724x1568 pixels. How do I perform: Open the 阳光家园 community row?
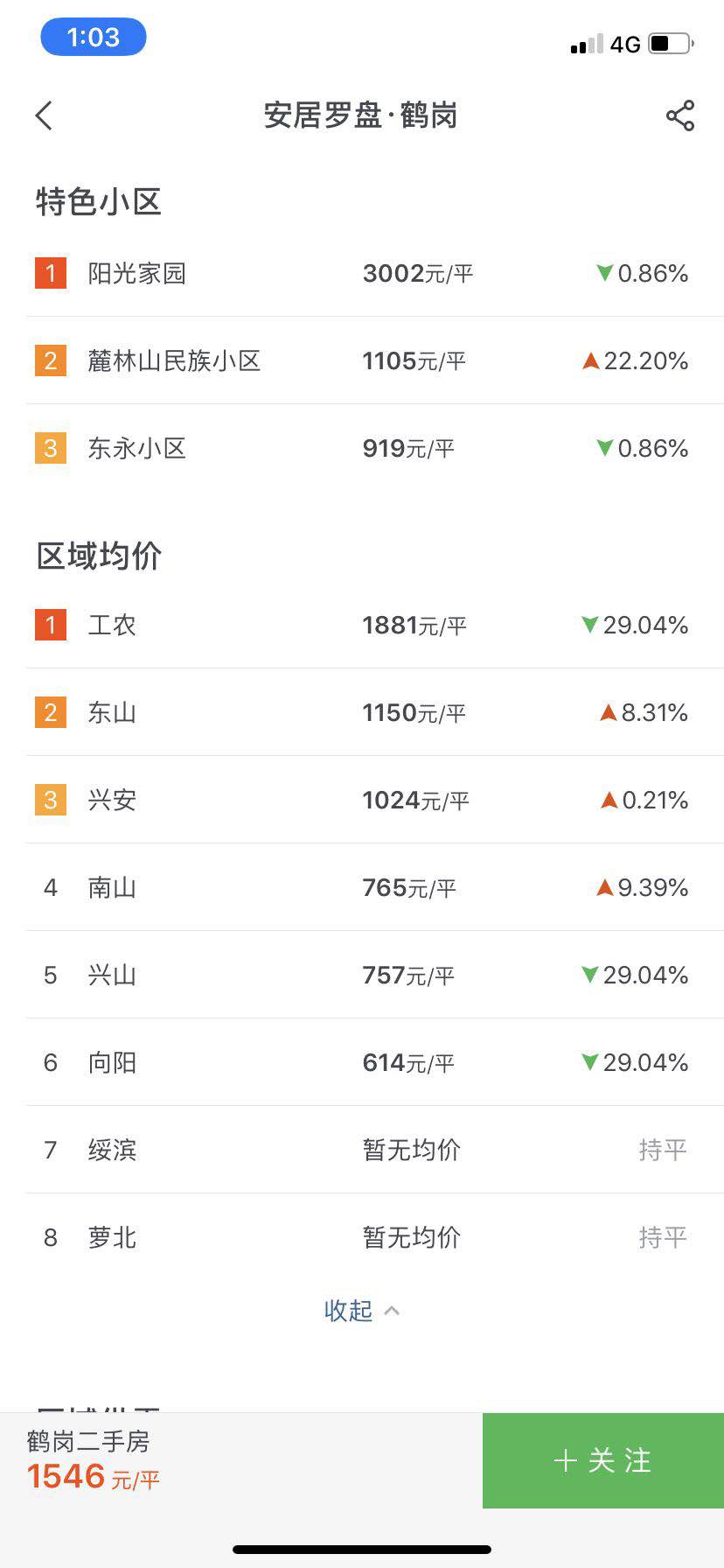point(362,273)
